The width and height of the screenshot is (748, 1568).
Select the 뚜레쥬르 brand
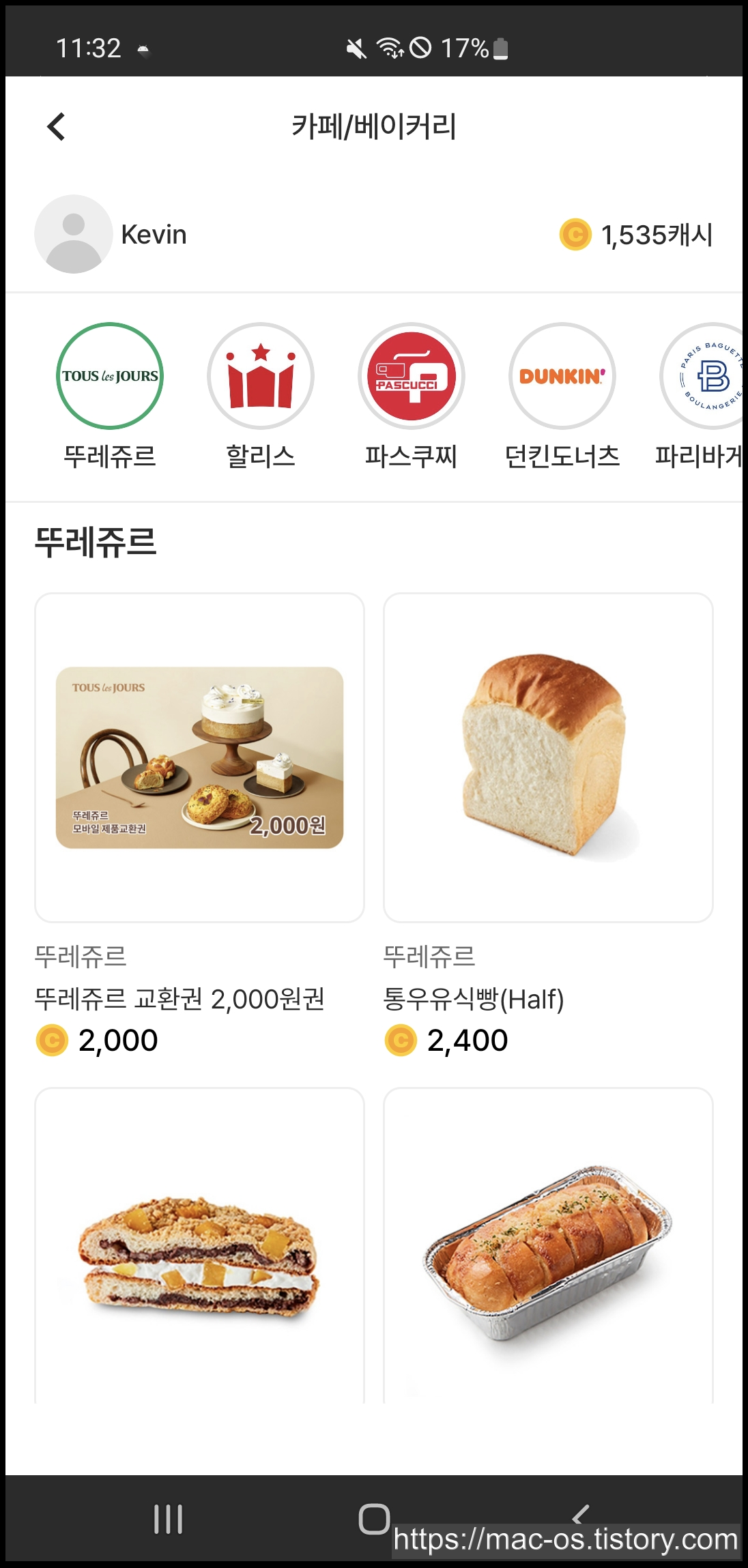(x=110, y=376)
